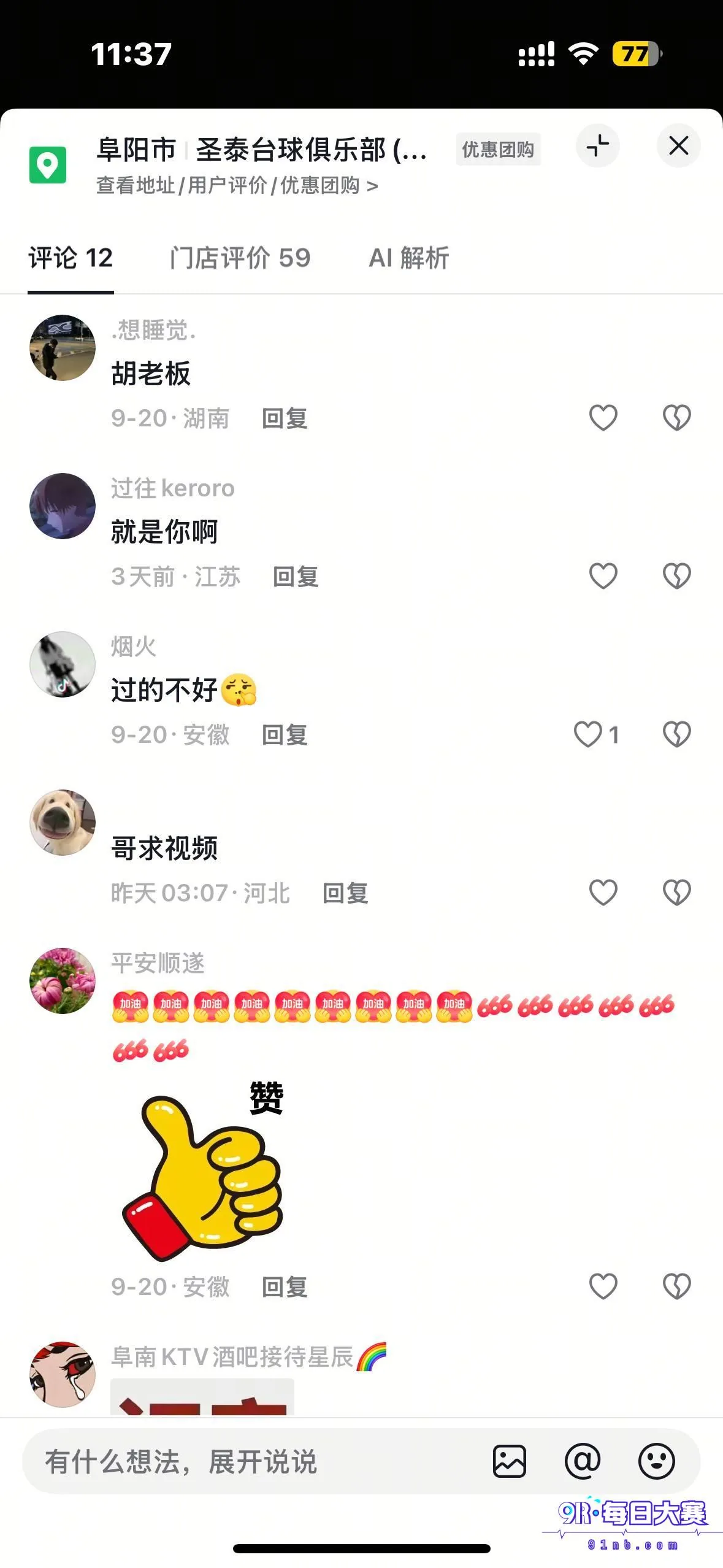723x1568 pixels.
Task: Switch to the AI 解析 tab
Action: click(409, 258)
